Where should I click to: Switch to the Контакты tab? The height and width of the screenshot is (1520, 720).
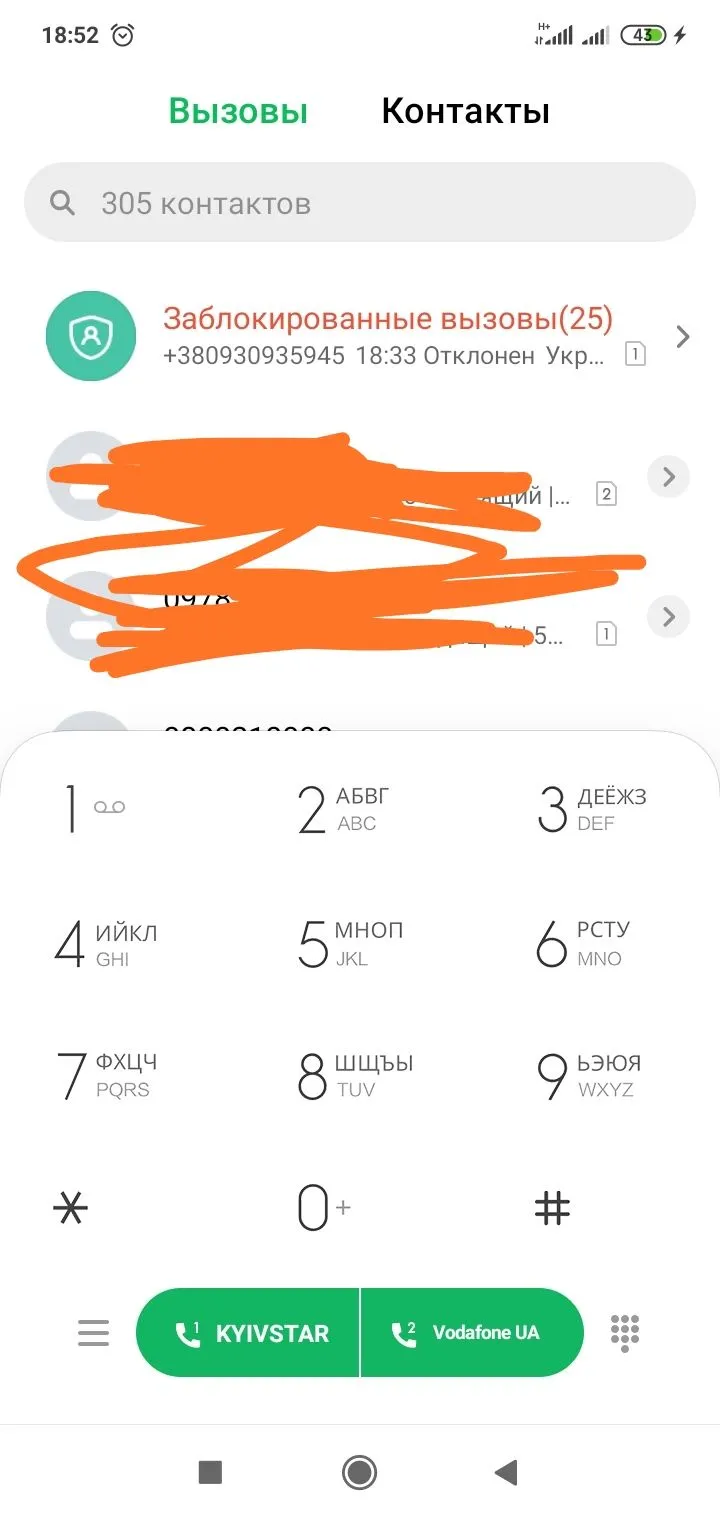(465, 111)
